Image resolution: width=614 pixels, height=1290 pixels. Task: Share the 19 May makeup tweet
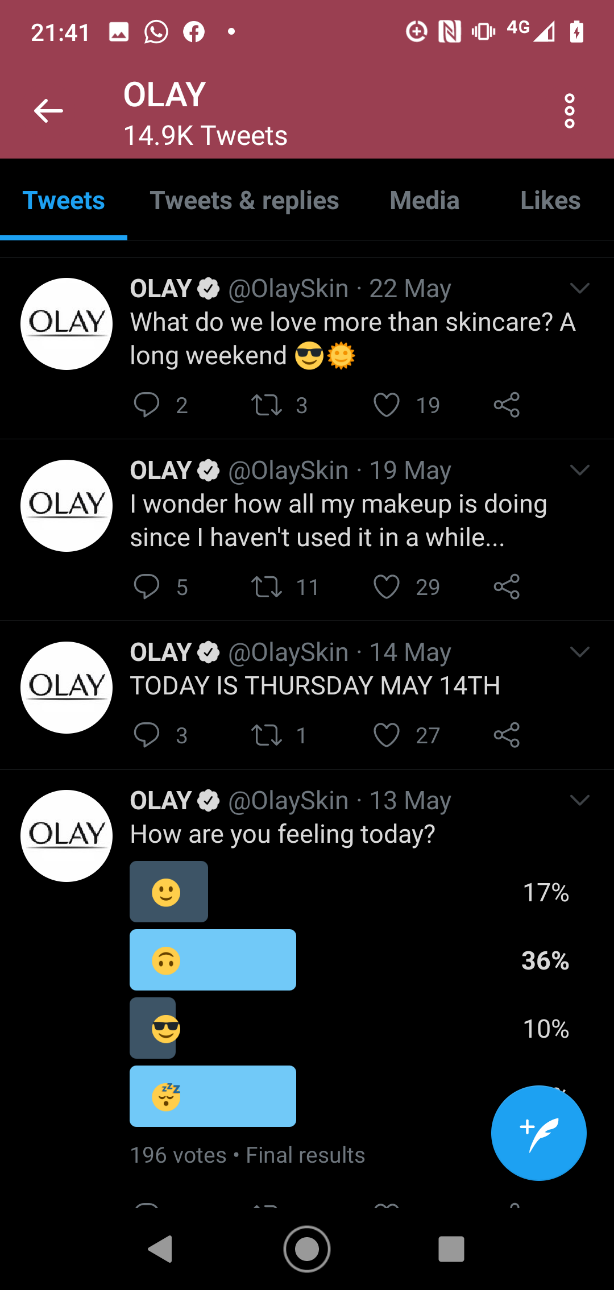tap(507, 587)
